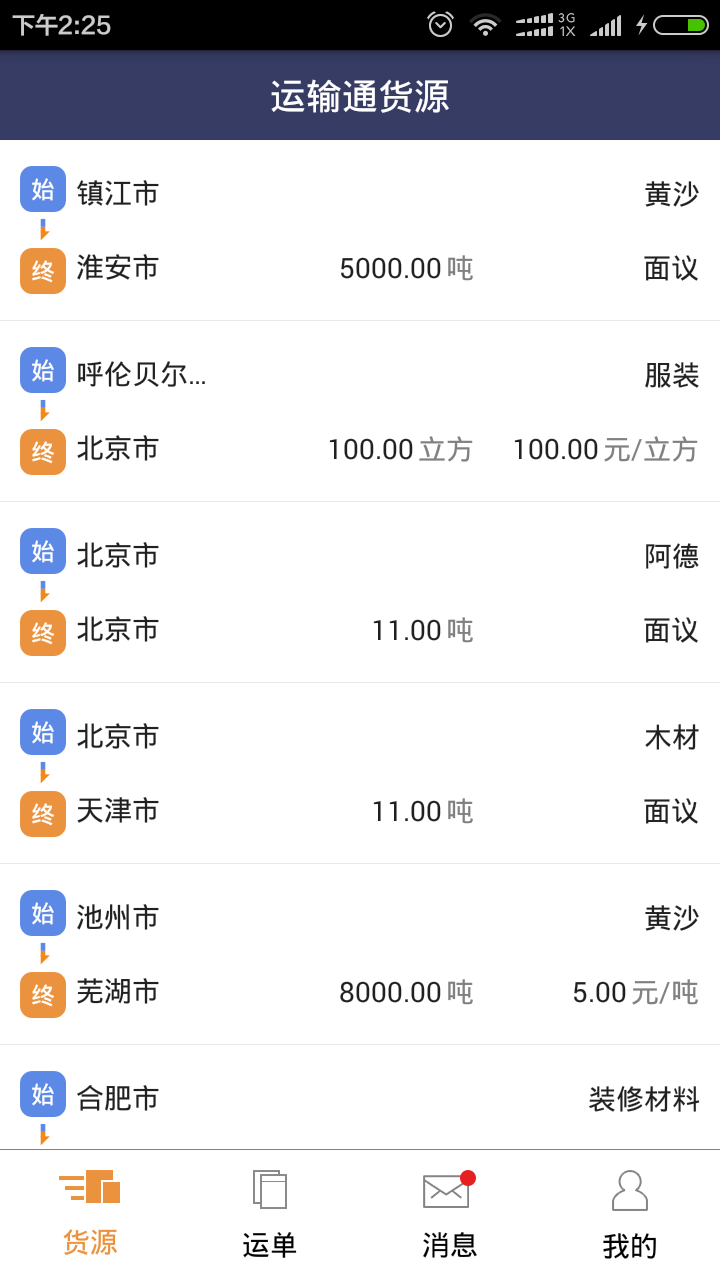Open the 服装 cargo listing to 北京市
Screen dimensions: 720x1280
(x=360, y=410)
